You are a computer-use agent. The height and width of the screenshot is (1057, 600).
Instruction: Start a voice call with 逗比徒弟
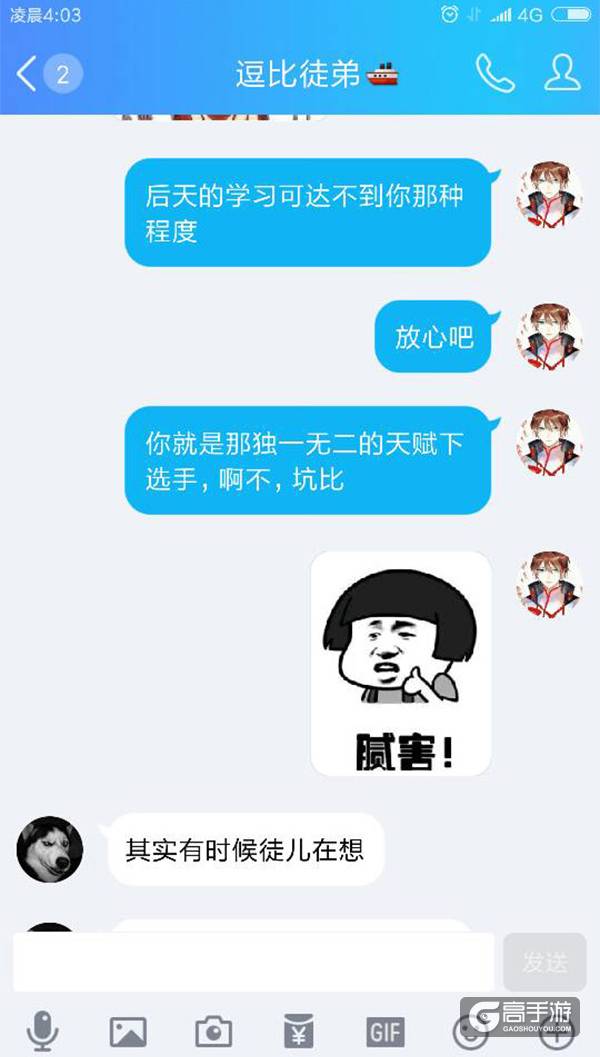[494, 73]
